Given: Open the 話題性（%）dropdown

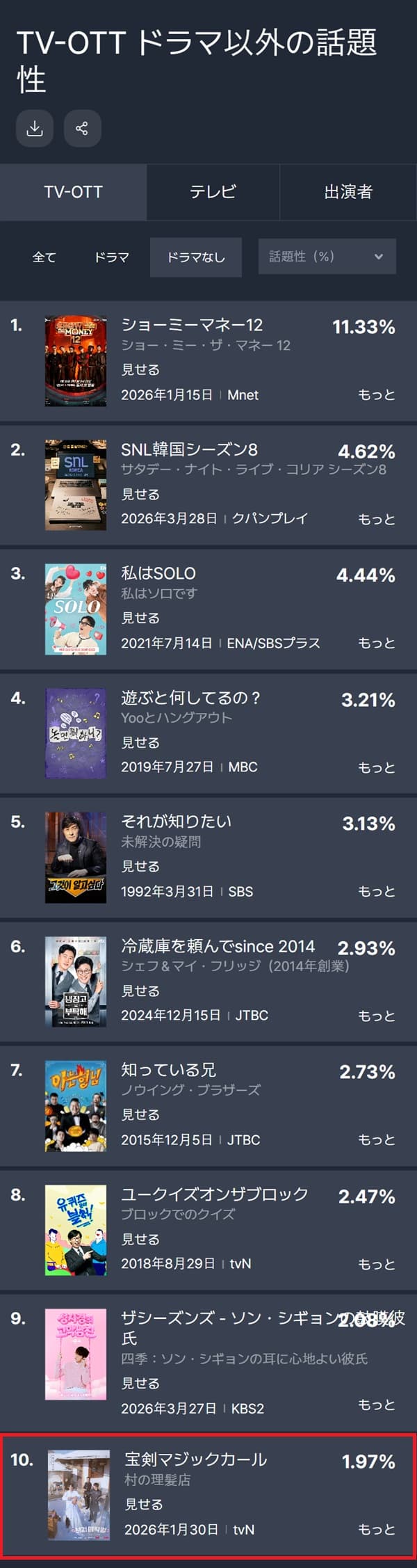Looking at the screenshot, I should (x=327, y=257).
